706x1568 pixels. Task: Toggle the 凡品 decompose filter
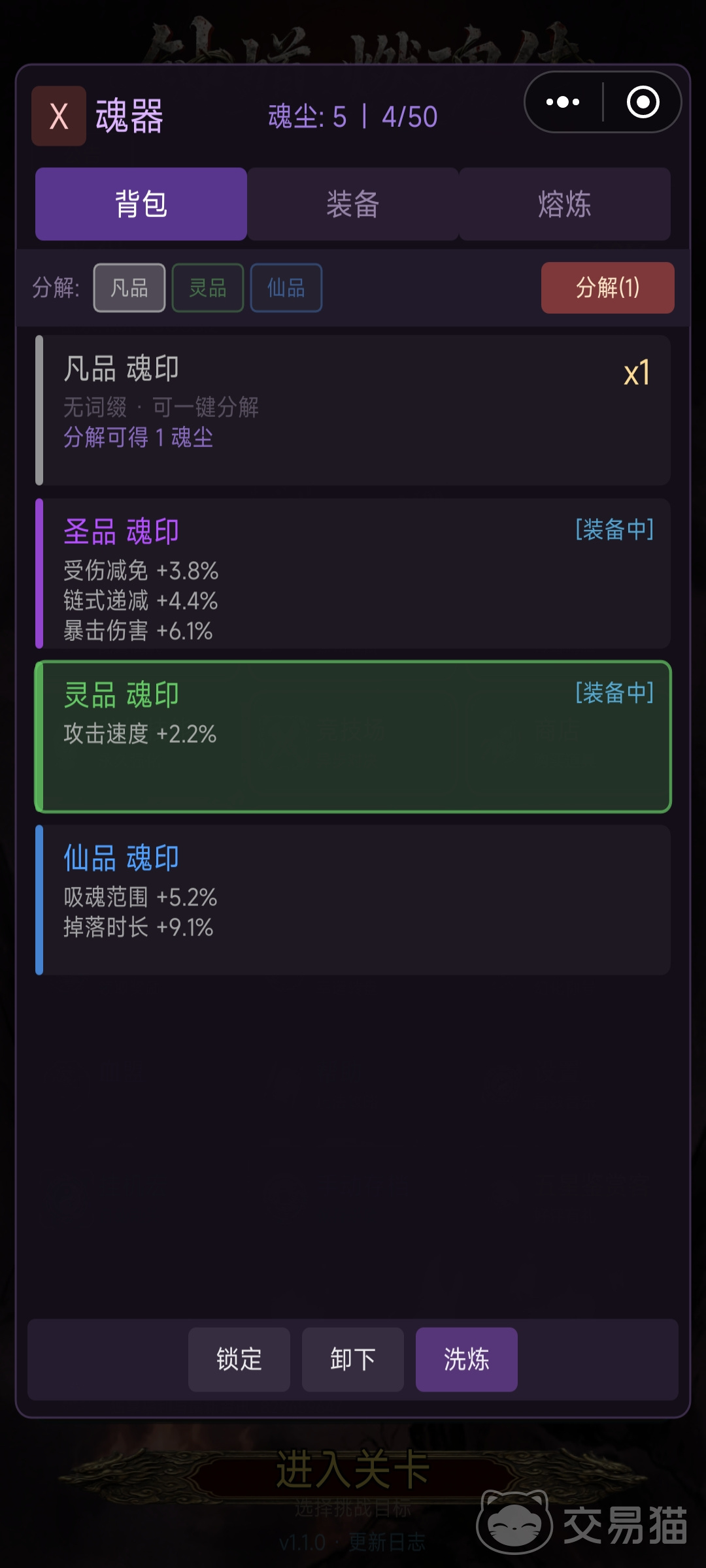129,287
